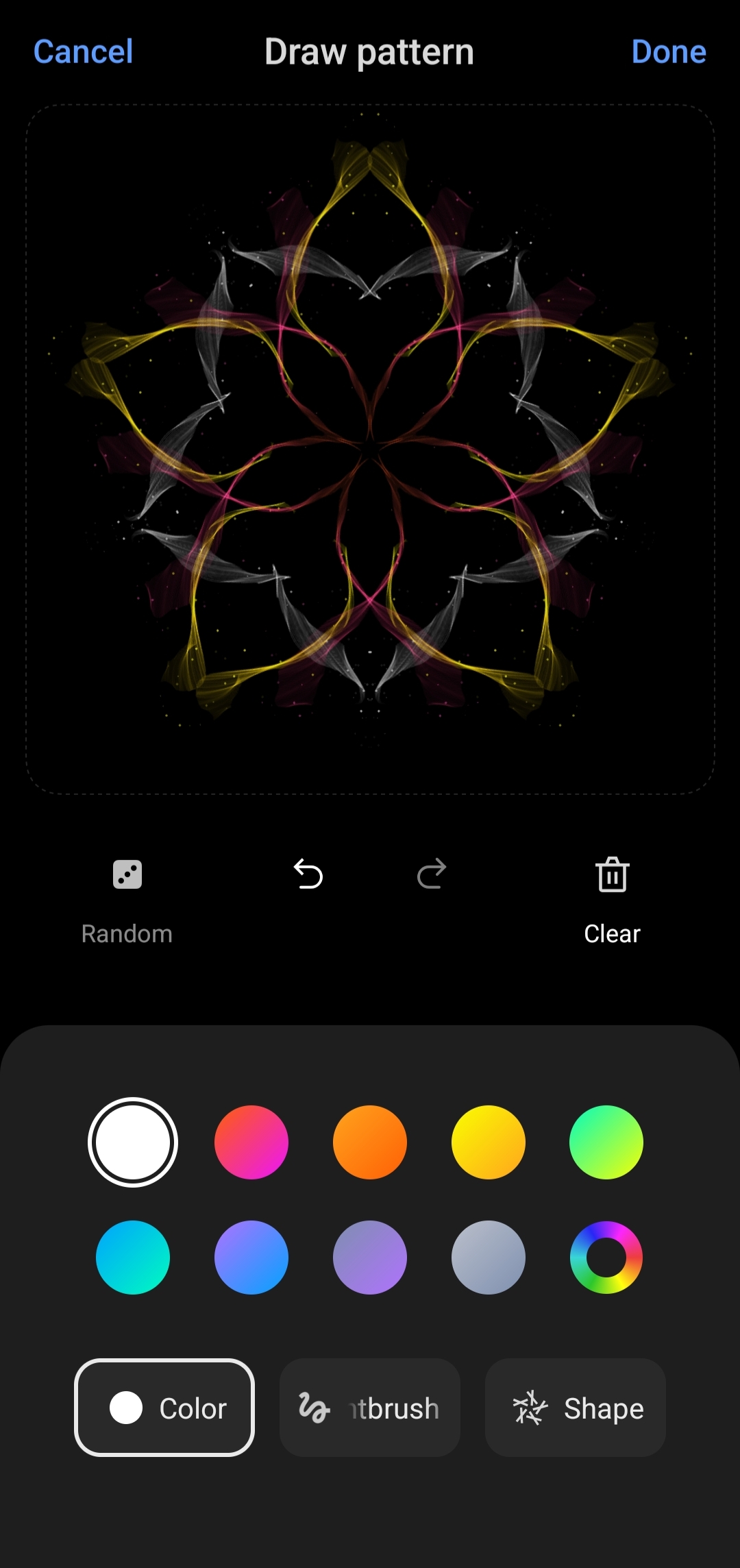Switch to the Color tab
The image size is (740, 1568).
tap(164, 1408)
